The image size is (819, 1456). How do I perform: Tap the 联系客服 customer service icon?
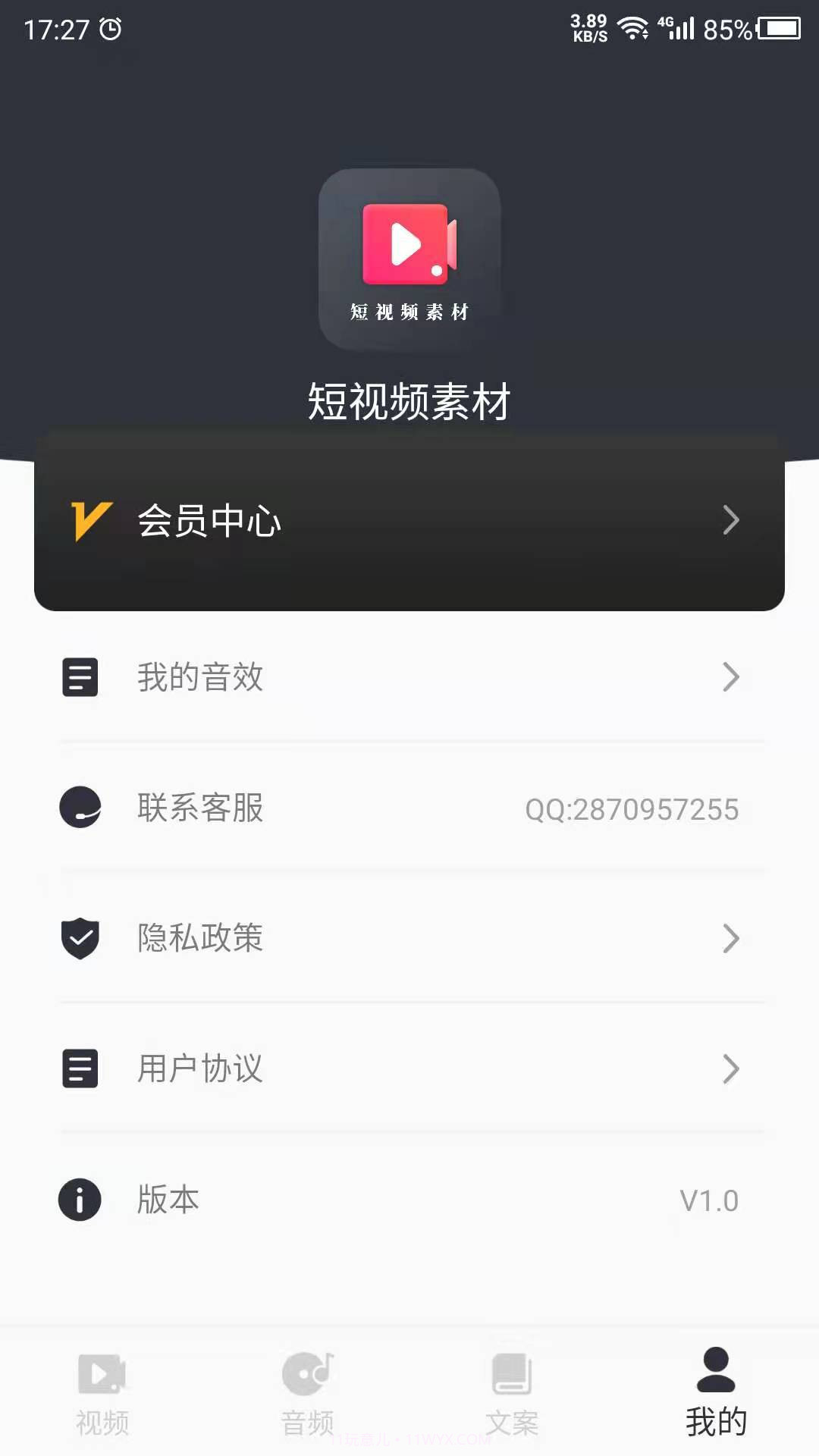[79, 808]
